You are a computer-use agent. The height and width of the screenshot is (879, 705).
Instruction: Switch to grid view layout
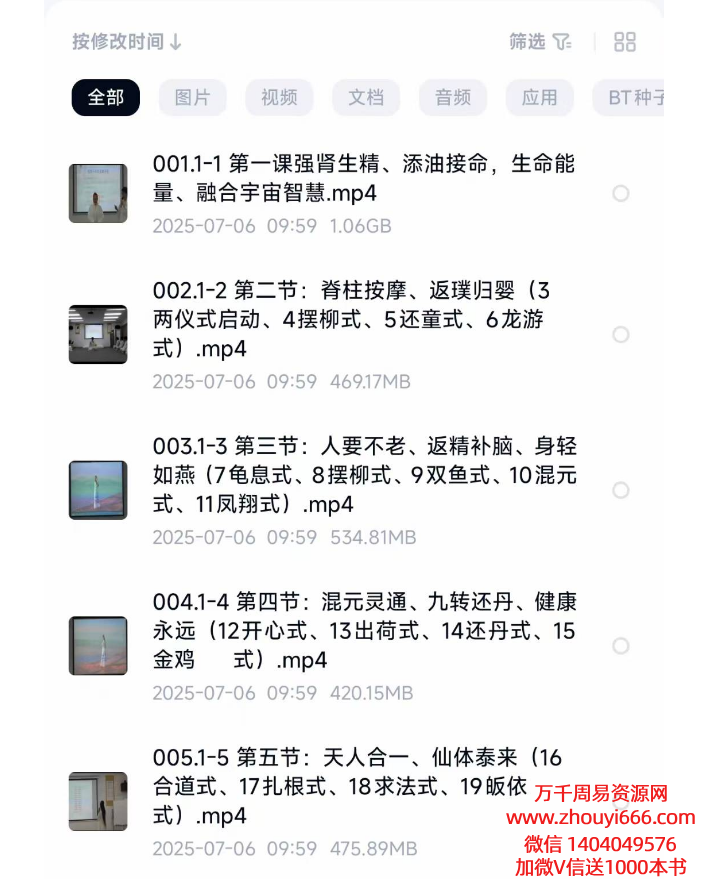coord(625,41)
